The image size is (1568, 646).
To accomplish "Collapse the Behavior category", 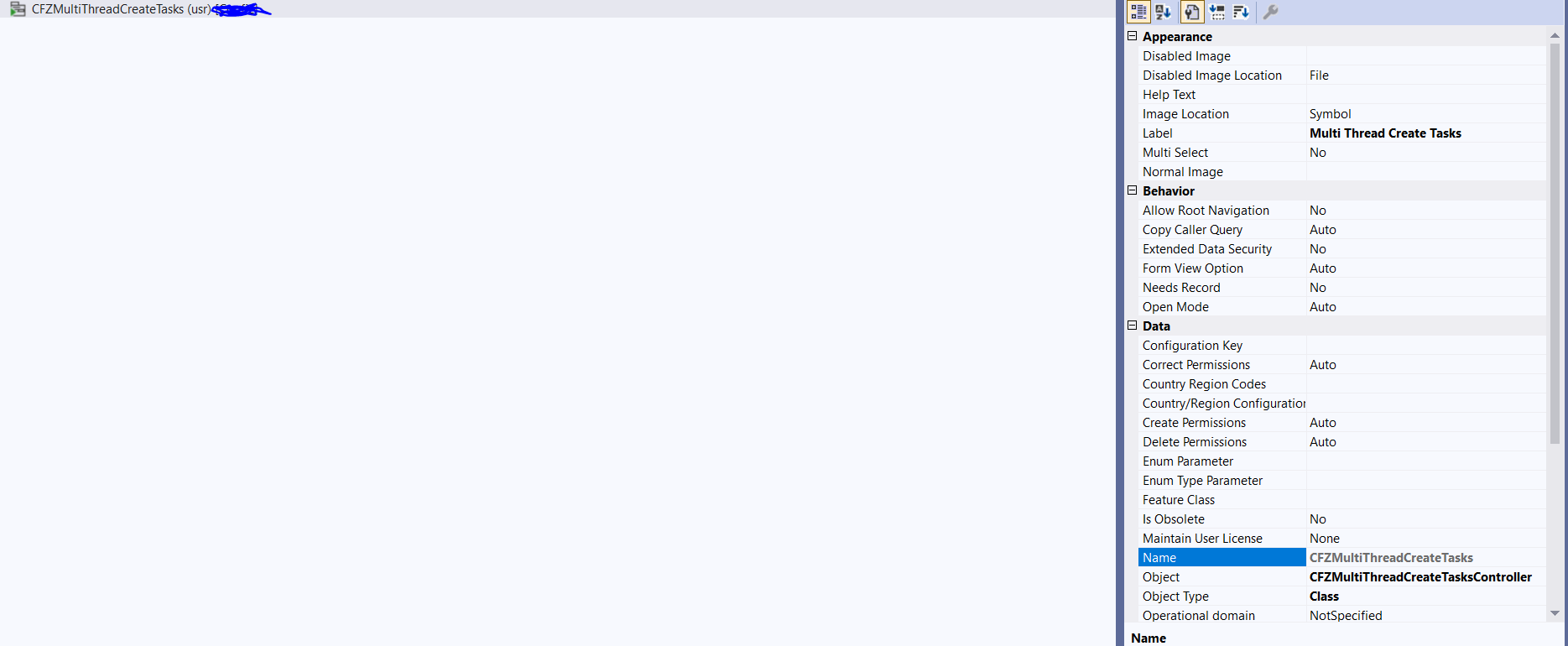I will point(1132,190).
